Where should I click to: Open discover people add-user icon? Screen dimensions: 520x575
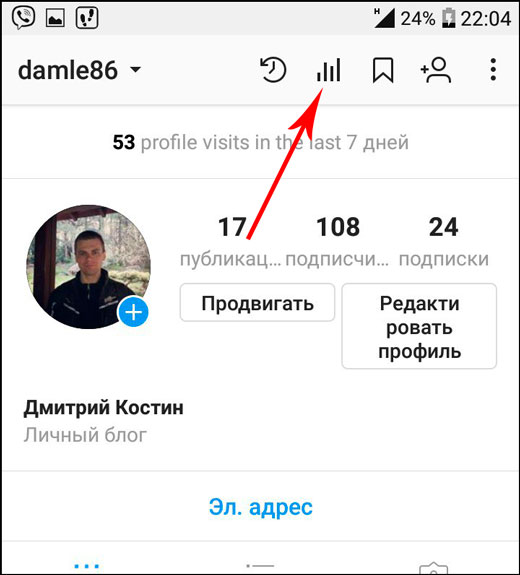(436, 70)
